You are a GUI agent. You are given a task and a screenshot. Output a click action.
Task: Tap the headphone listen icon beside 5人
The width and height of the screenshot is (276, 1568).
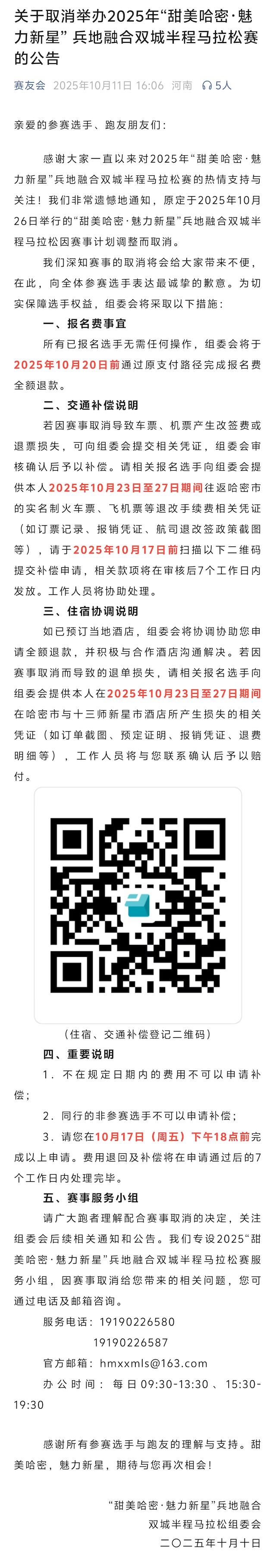pos(207,85)
